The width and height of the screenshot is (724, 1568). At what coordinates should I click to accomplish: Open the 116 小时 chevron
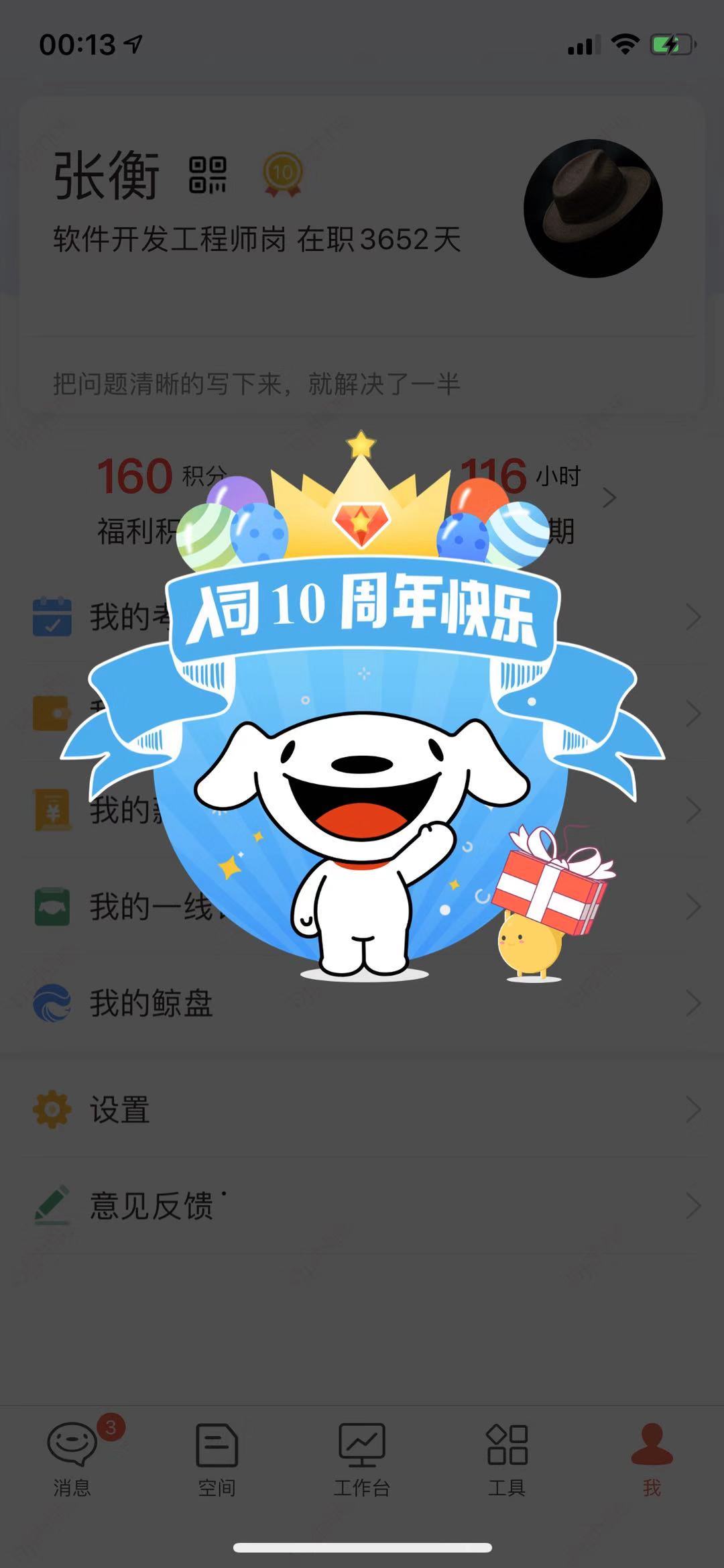point(609,498)
